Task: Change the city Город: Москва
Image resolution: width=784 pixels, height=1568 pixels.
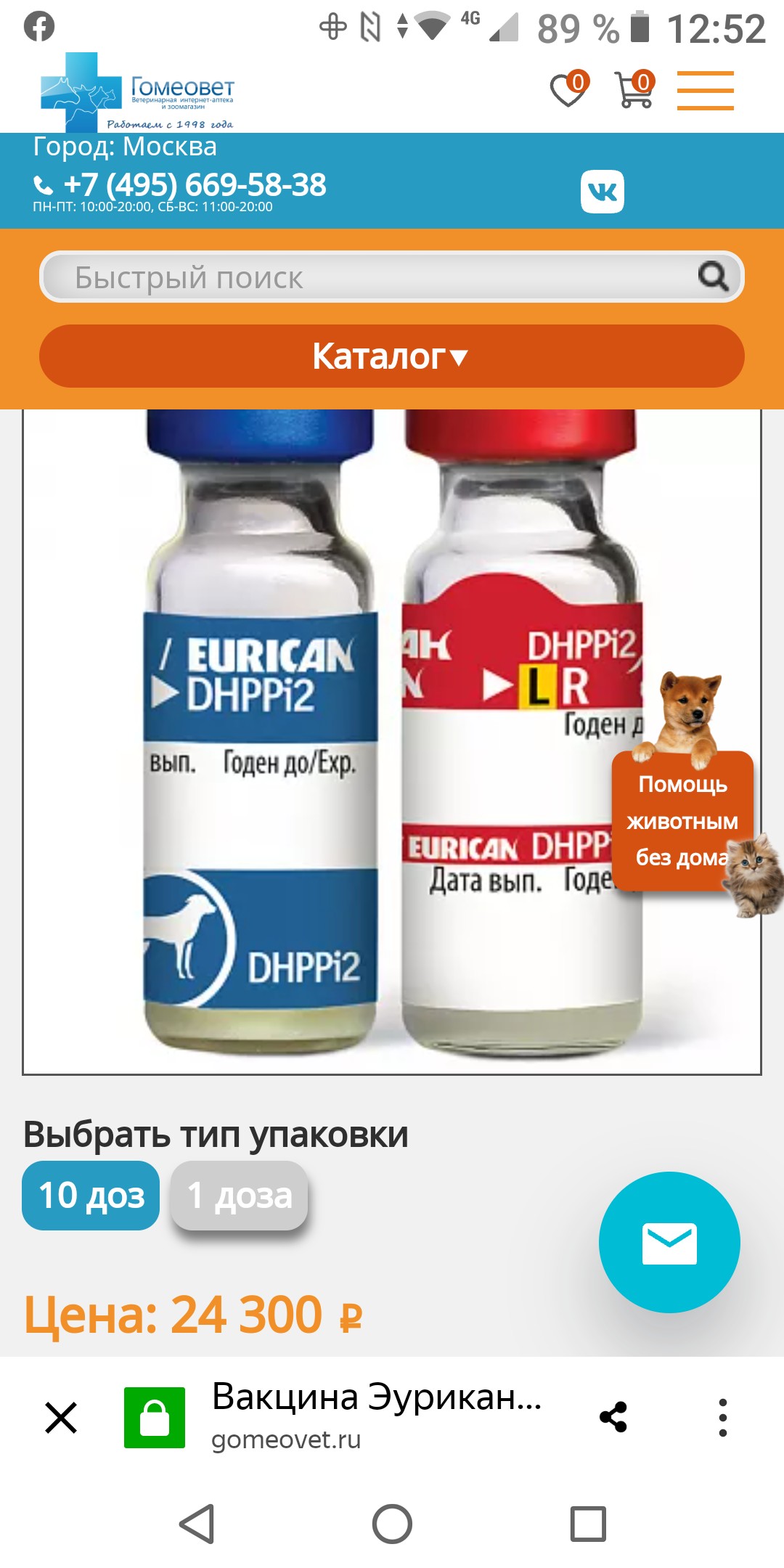Action: point(125,147)
